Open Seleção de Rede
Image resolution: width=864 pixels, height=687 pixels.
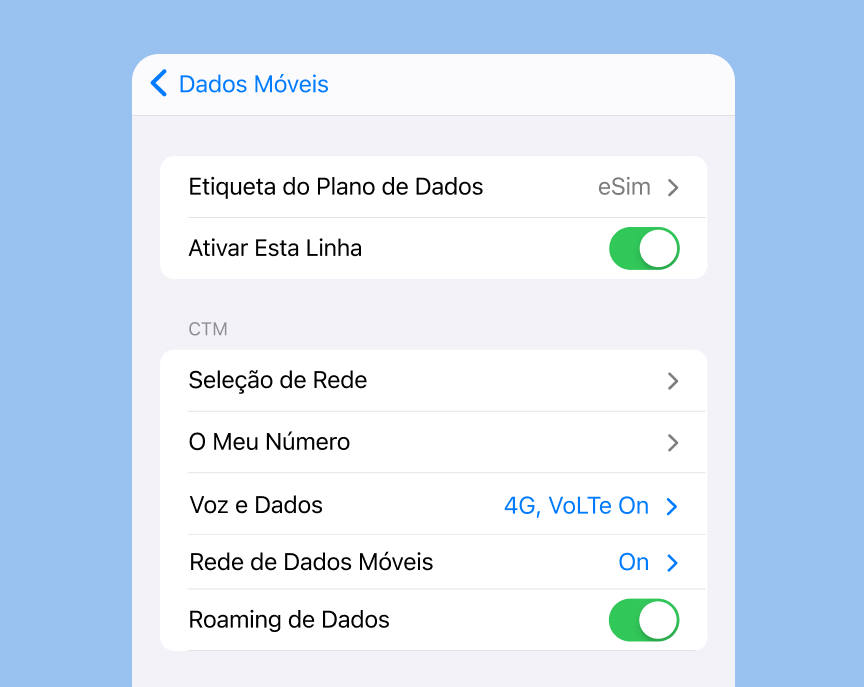point(433,381)
